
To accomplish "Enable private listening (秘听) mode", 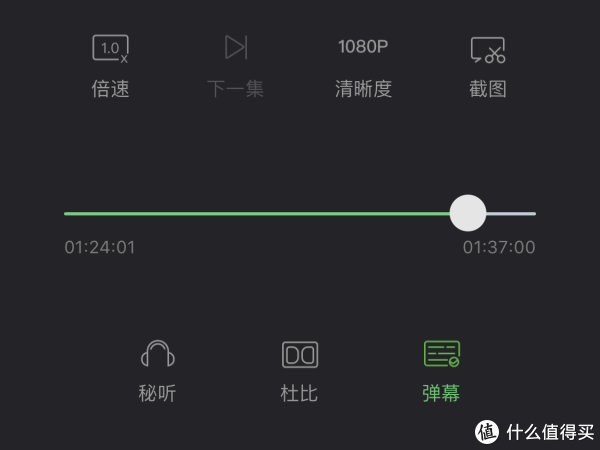I will point(157,370).
